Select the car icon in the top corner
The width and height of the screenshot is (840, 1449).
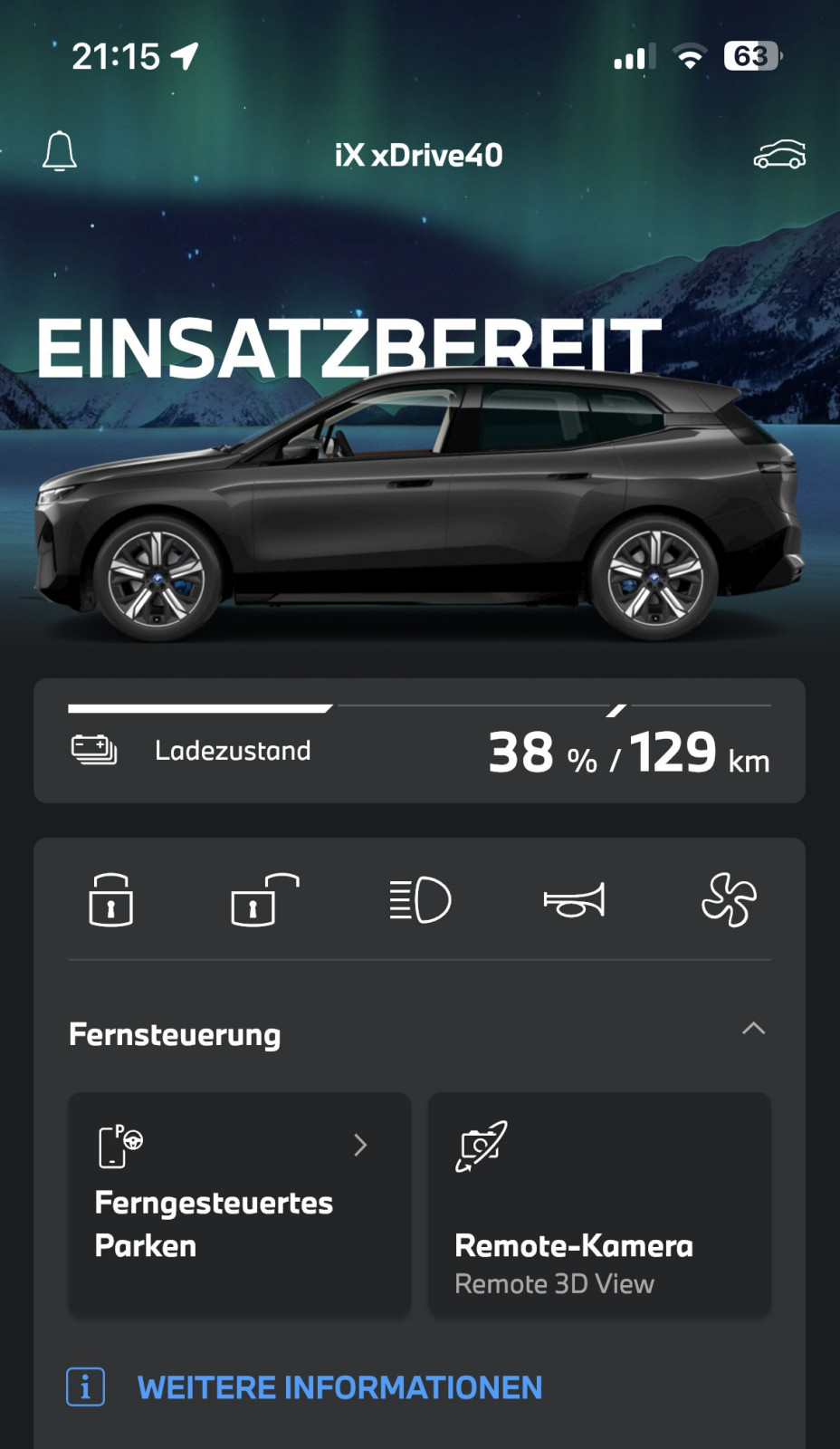click(x=780, y=154)
